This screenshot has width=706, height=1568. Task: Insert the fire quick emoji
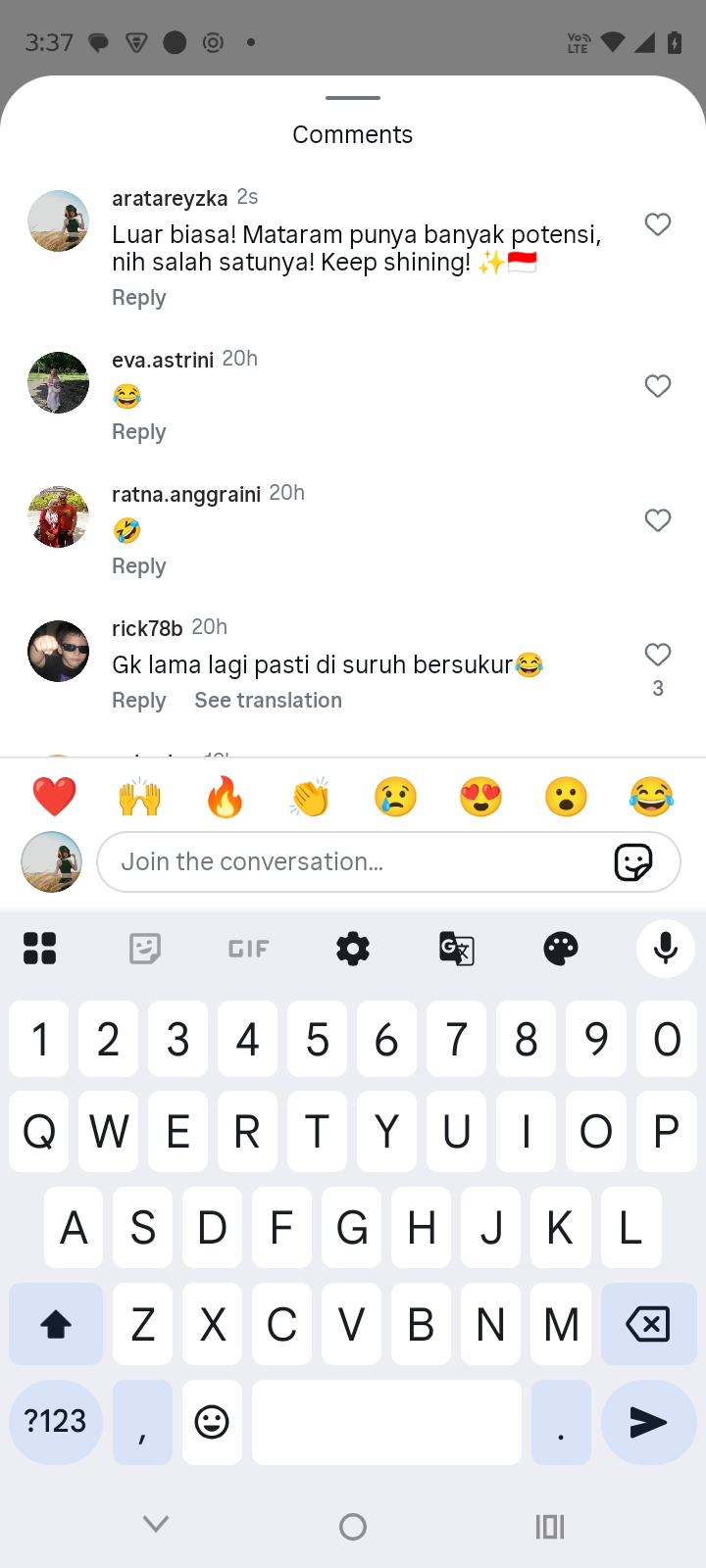coord(225,797)
